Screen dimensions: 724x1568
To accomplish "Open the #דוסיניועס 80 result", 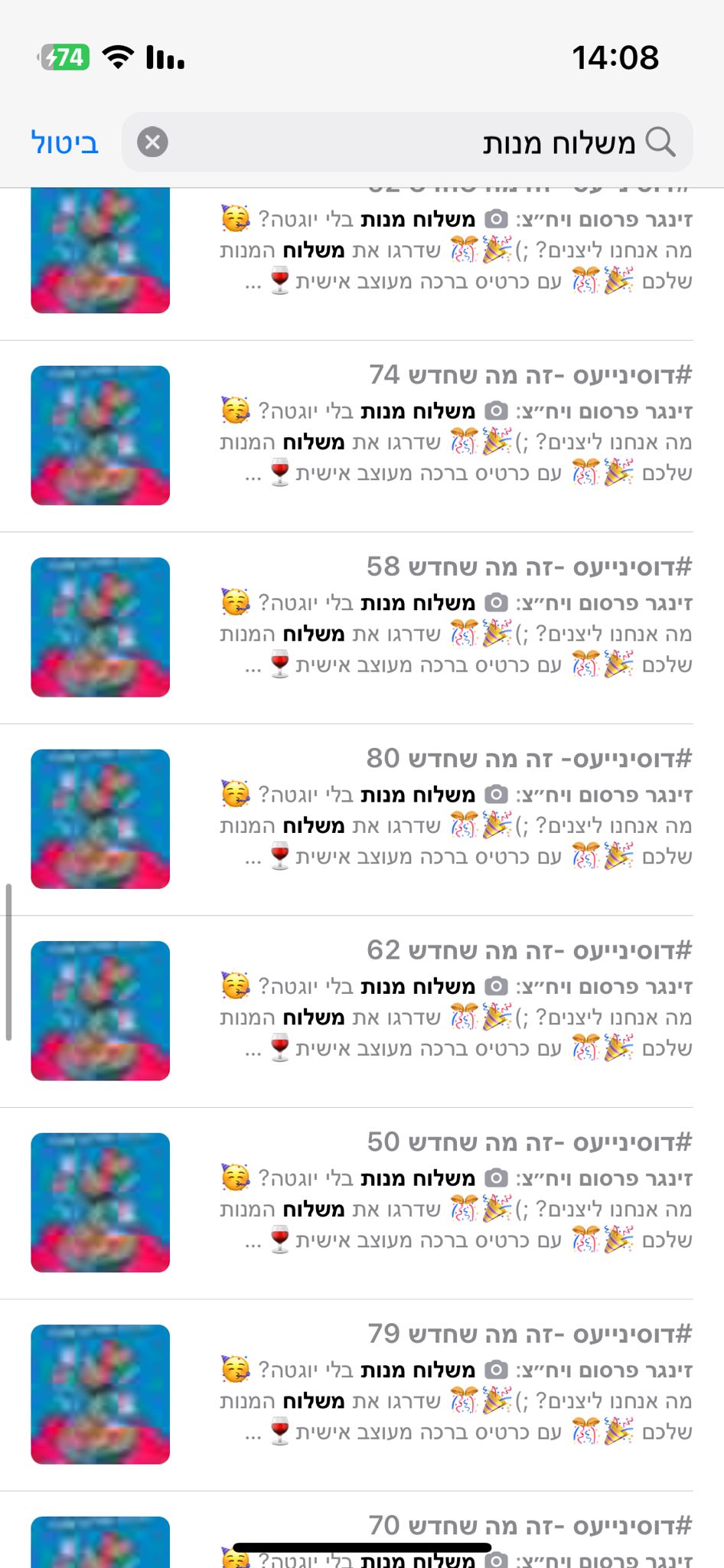I will (362, 820).
